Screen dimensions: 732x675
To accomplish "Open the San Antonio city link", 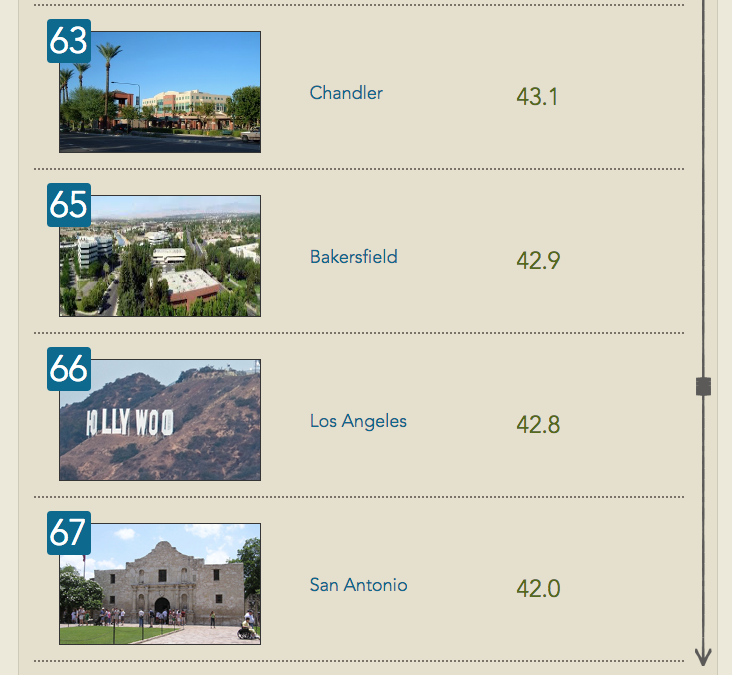I will pos(358,585).
